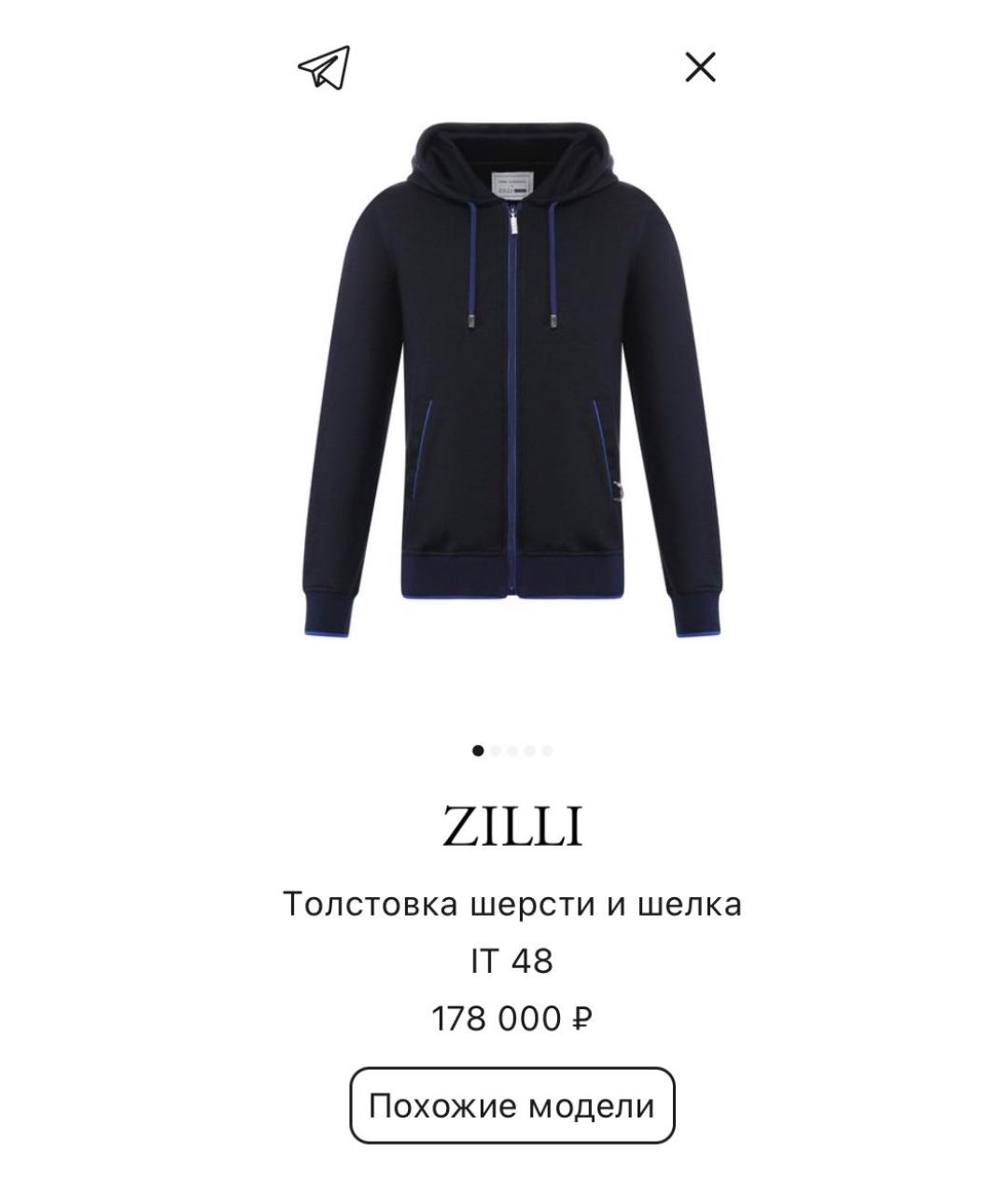Viewport: 1008px width, 1195px height.
Task: Tap the Похожие модели button
Action: [x=511, y=1105]
